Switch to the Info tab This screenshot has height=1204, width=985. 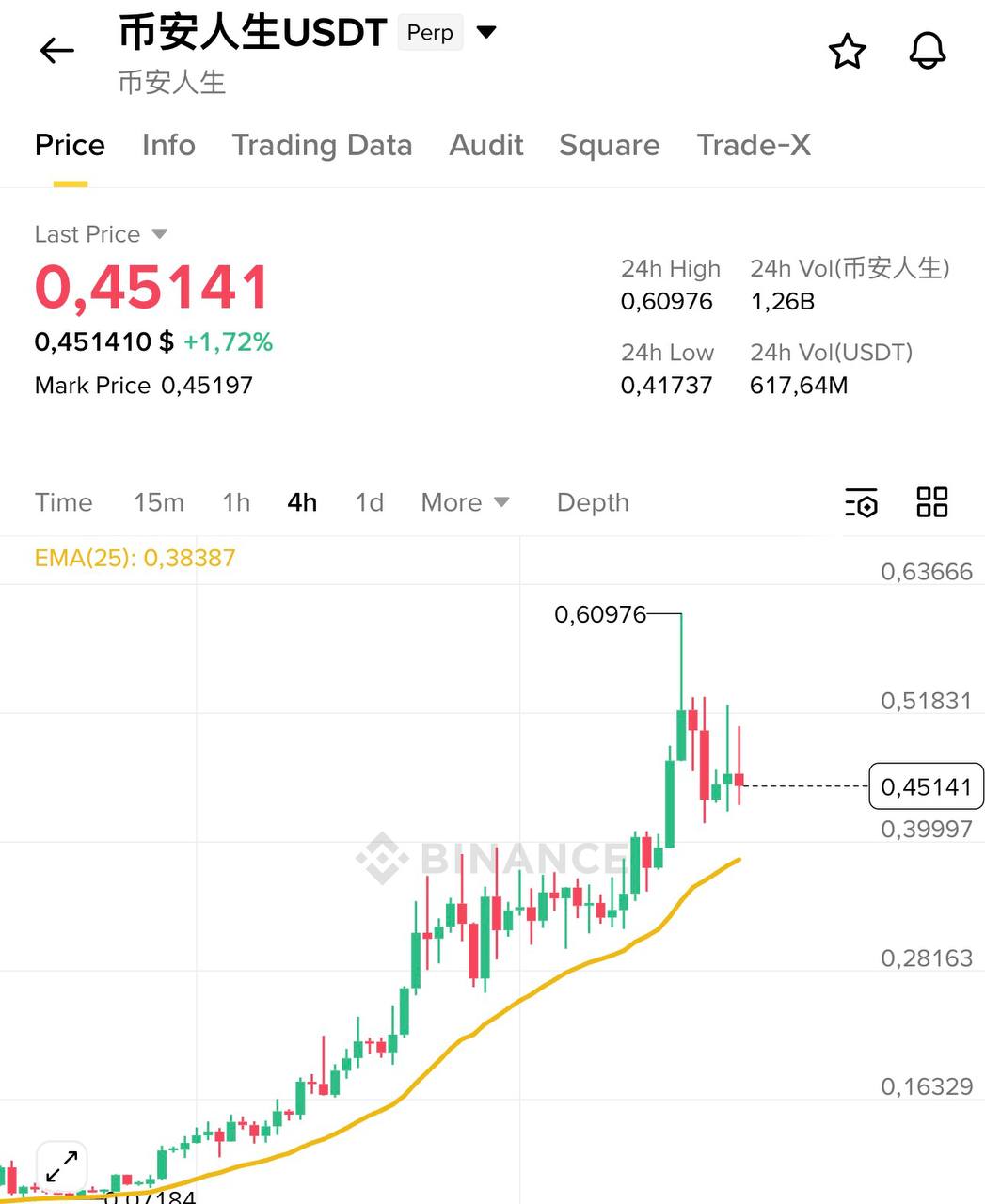click(168, 145)
